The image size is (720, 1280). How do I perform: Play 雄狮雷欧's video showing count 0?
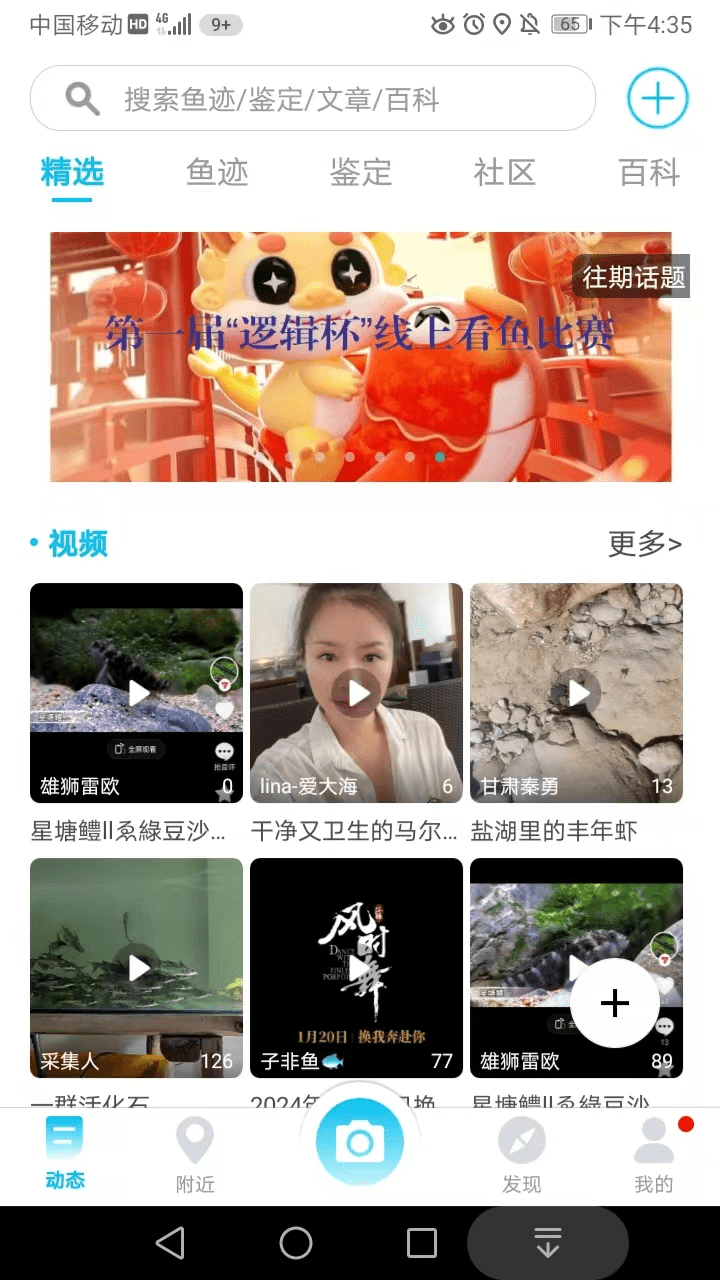137,692
